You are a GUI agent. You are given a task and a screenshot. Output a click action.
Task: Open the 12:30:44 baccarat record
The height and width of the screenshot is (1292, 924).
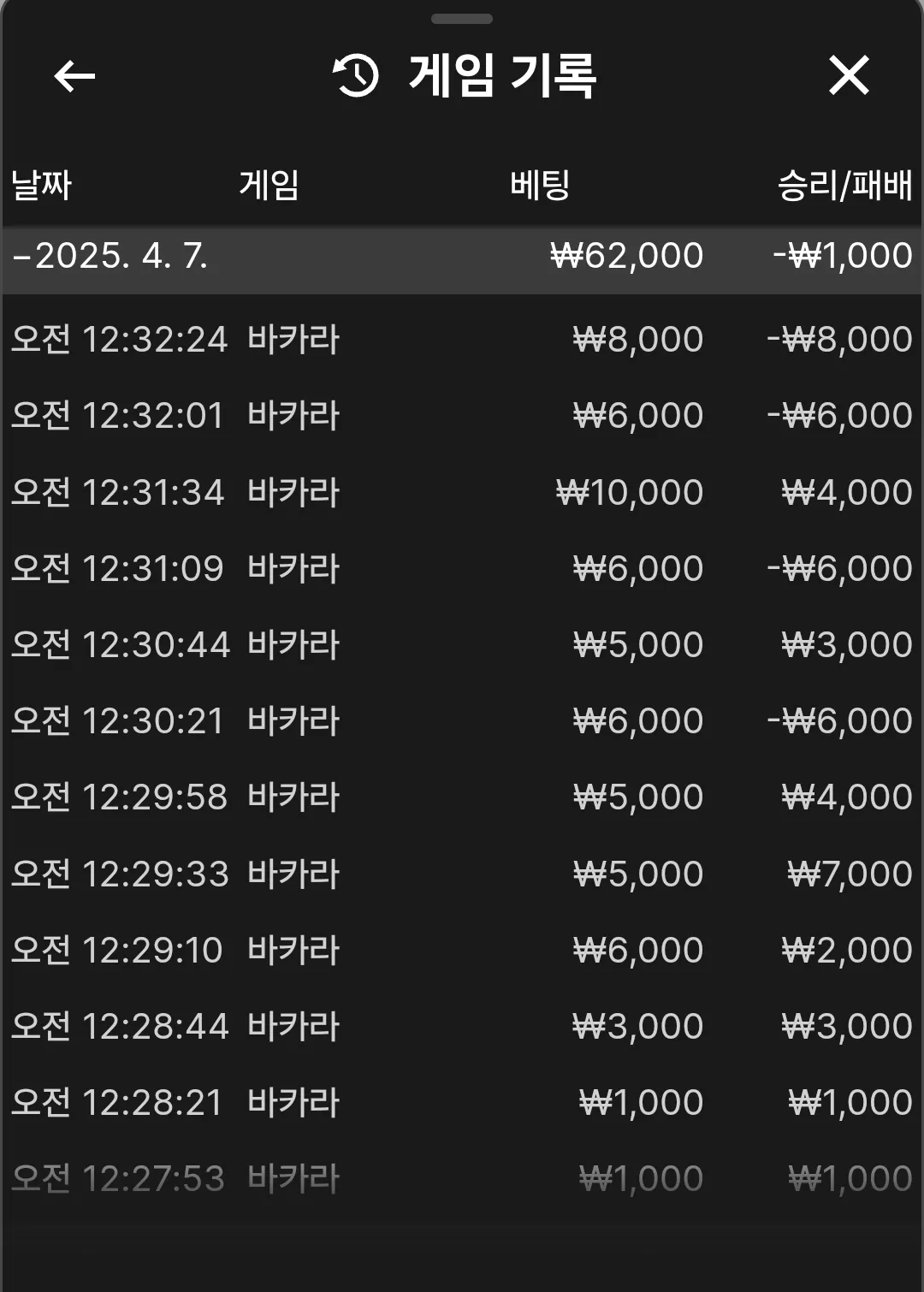point(462,644)
